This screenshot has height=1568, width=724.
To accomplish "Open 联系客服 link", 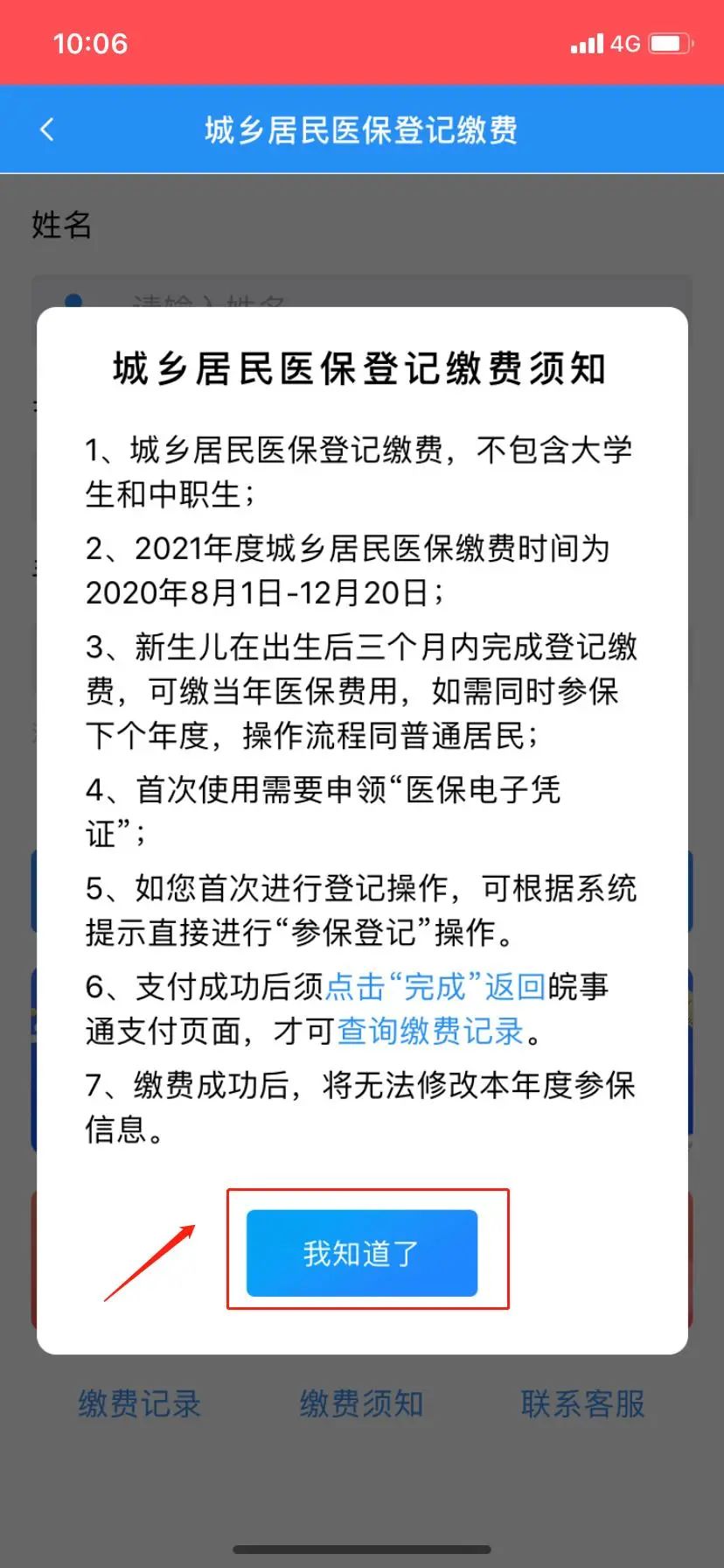I will pos(583,1403).
